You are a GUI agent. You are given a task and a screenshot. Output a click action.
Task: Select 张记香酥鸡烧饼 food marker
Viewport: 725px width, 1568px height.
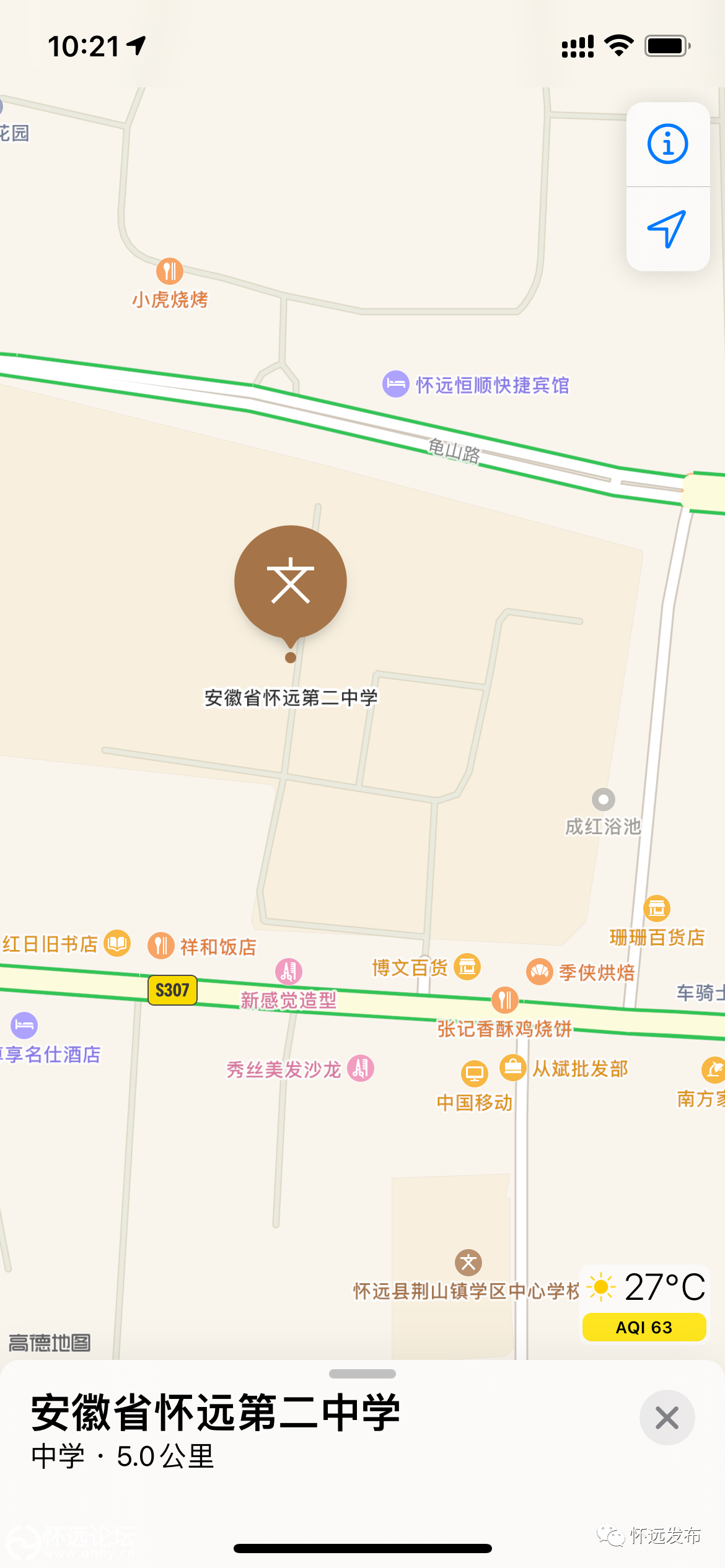[504, 1000]
